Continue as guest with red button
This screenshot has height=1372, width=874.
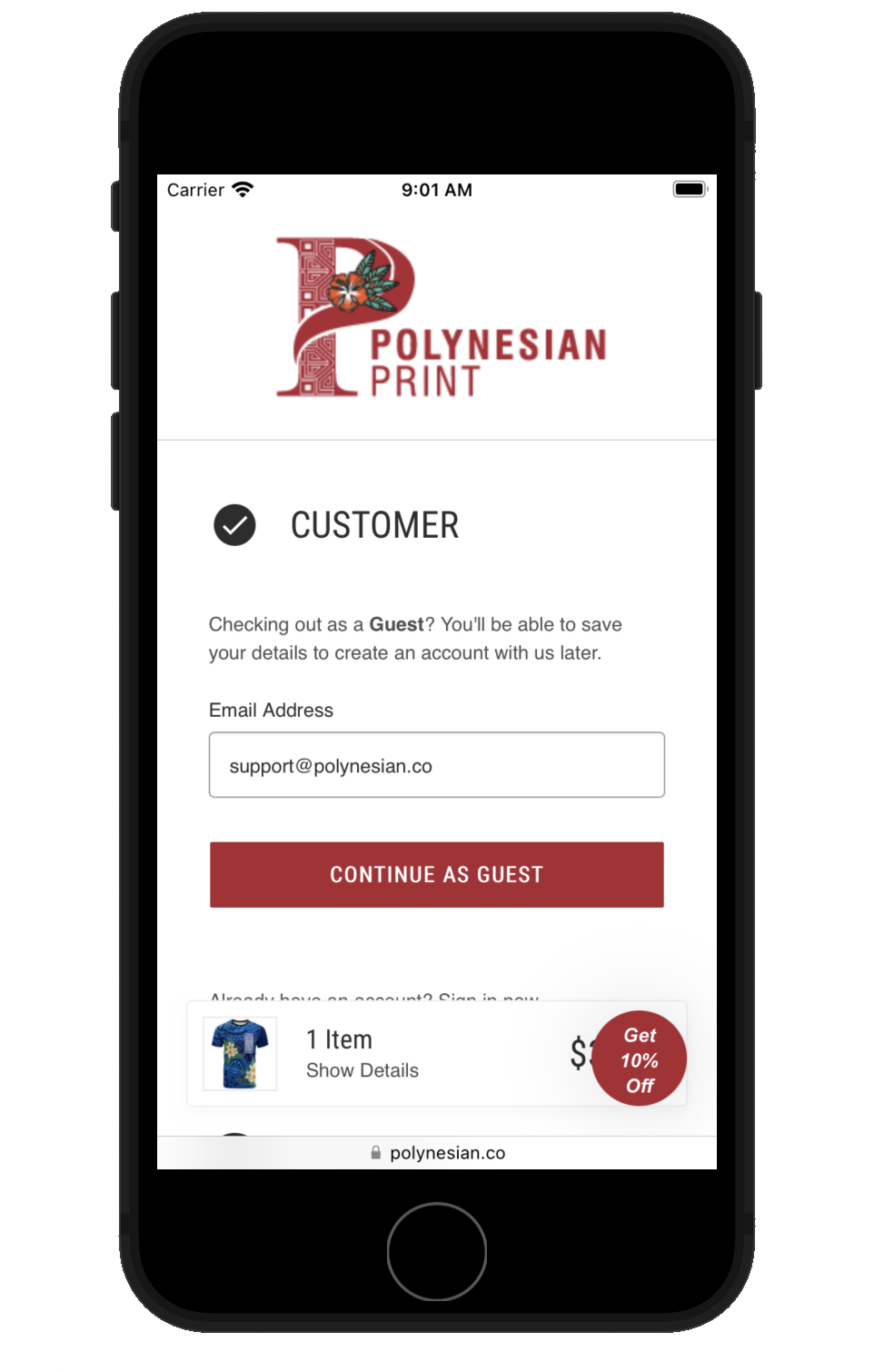[437, 874]
